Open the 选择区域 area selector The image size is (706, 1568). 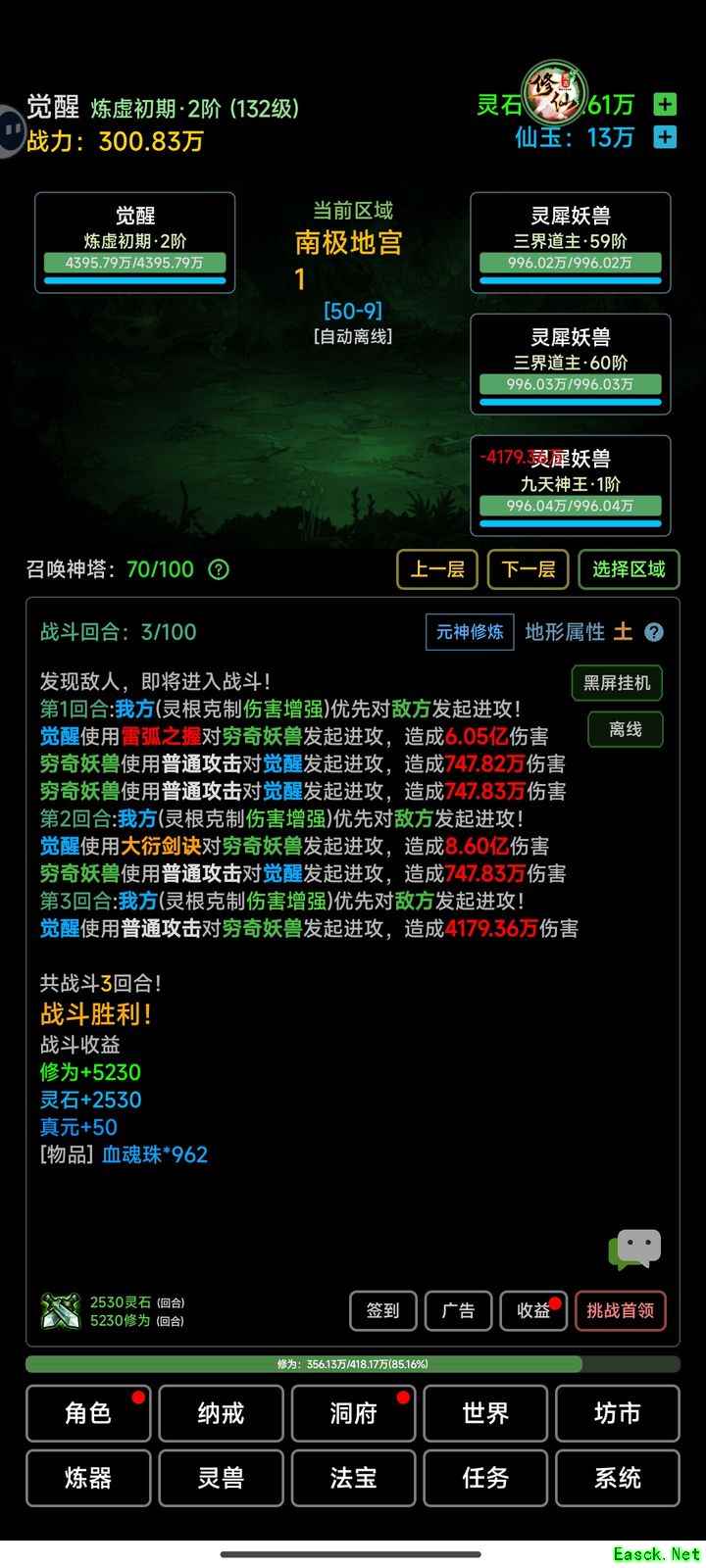click(x=629, y=569)
